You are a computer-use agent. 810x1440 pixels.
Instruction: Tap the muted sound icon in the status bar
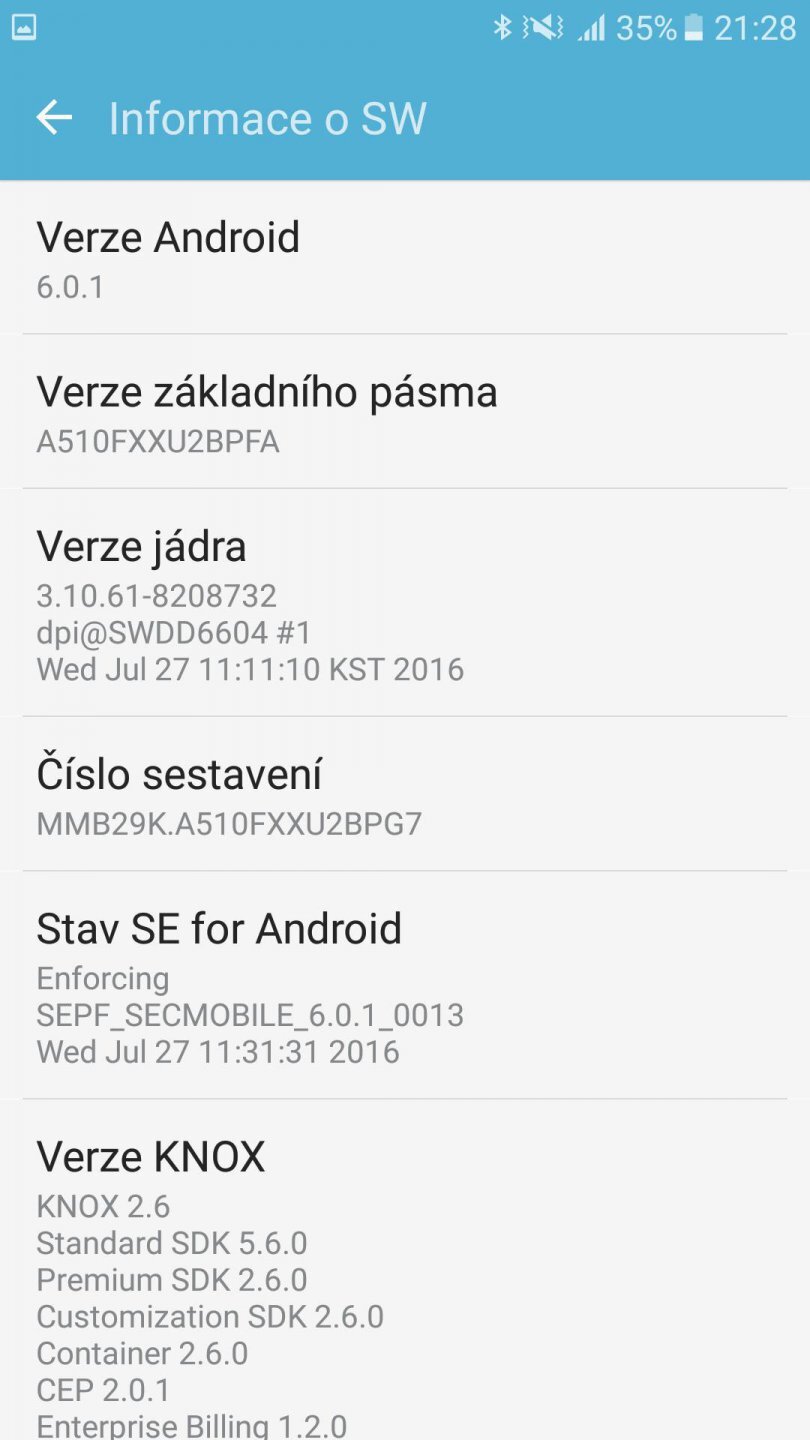[x=543, y=27]
